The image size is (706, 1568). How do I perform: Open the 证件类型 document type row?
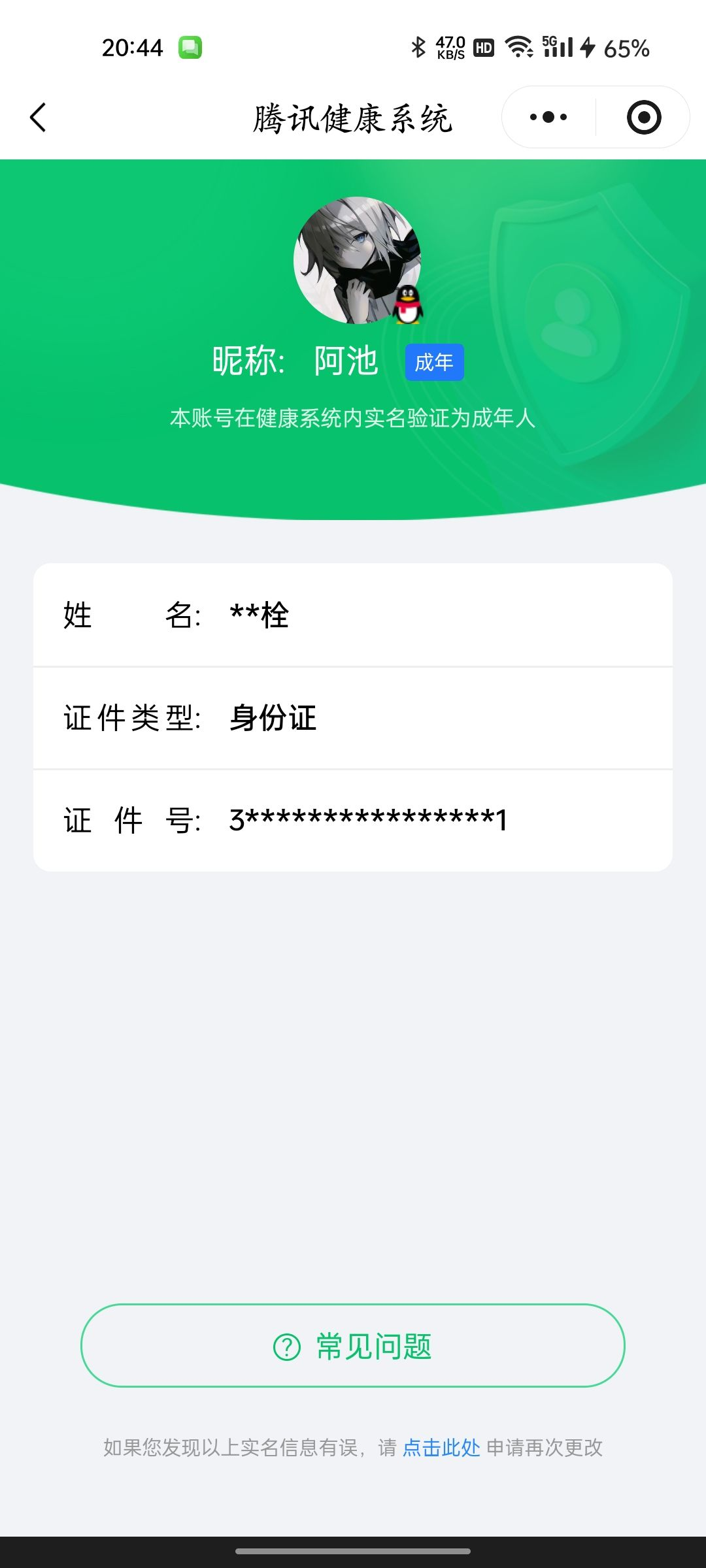pyautogui.click(x=353, y=717)
